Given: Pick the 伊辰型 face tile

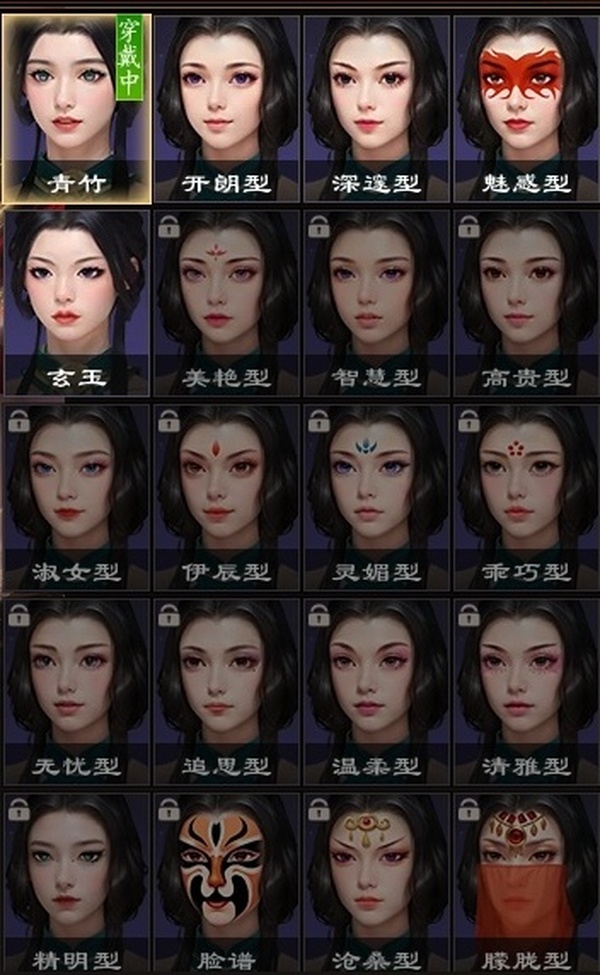Looking at the screenshot, I should pos(226,497).
